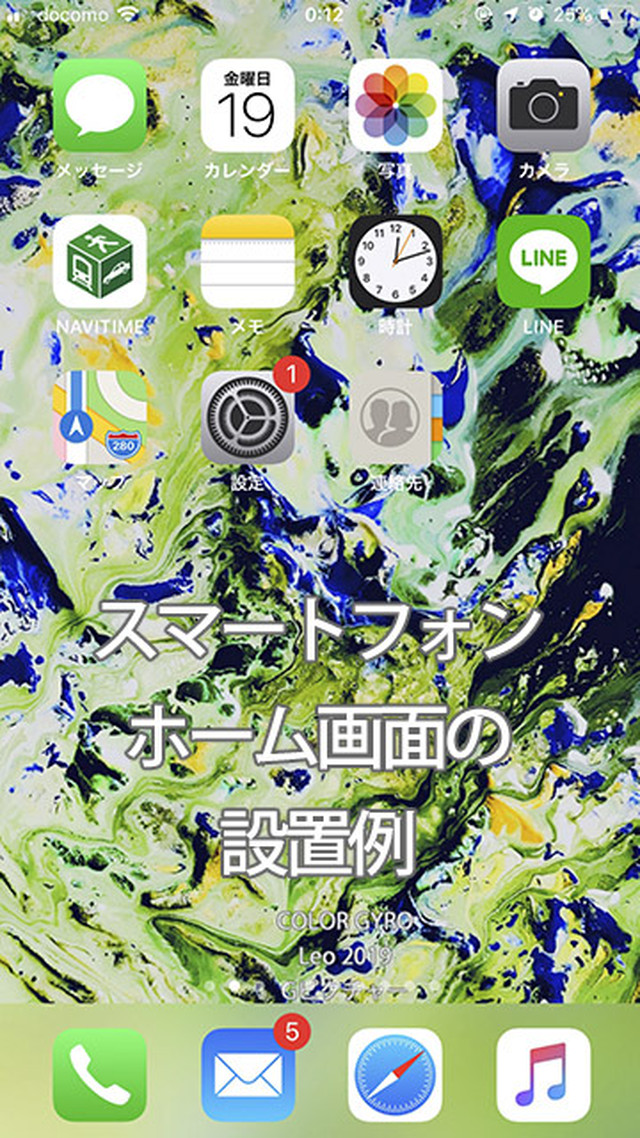Open the Music app in the dock
640x1138 pixels.
click(543, 1074)
